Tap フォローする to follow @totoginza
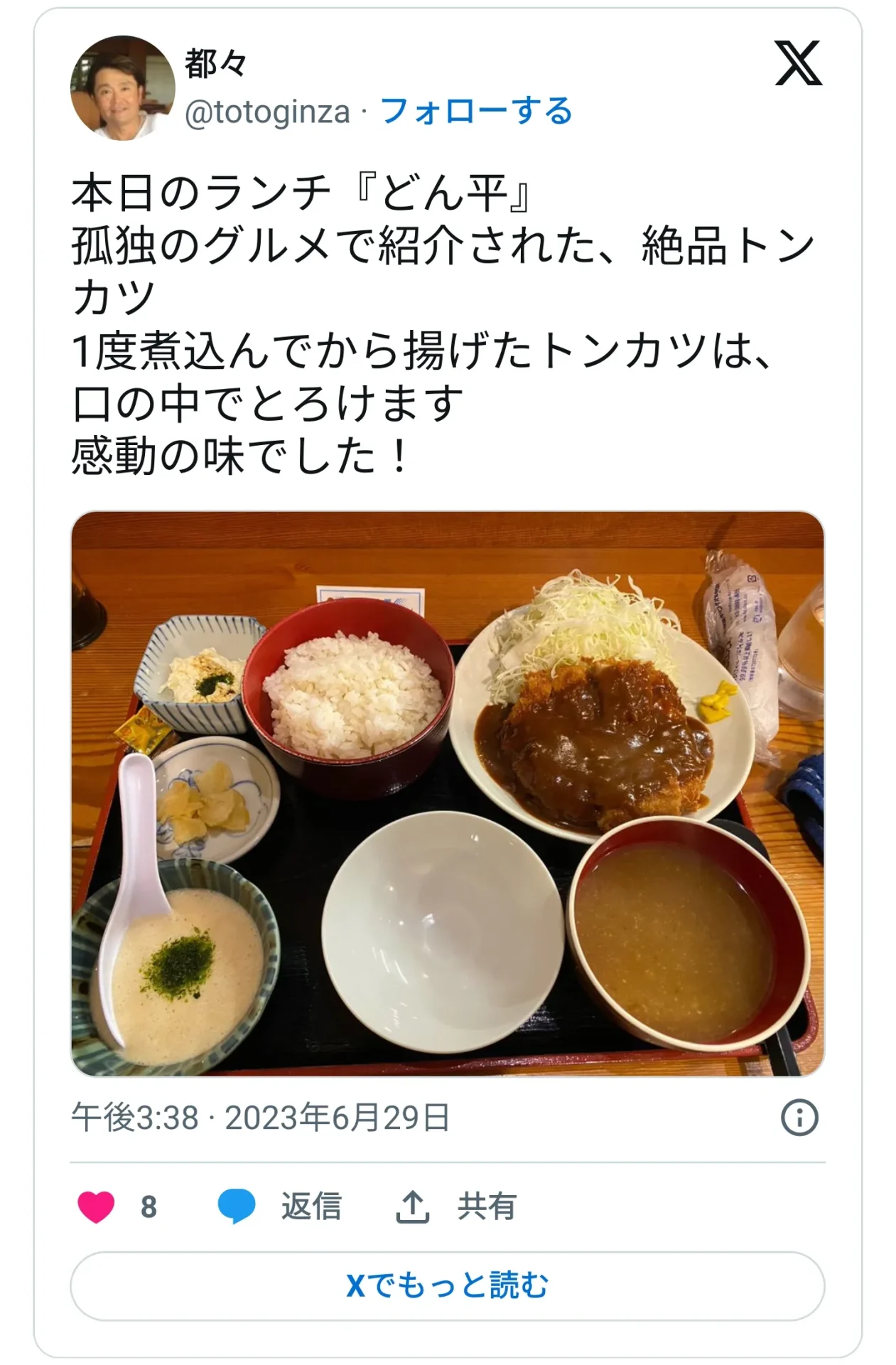This screenshot has width=896, height=1365. tap(476, 111)
